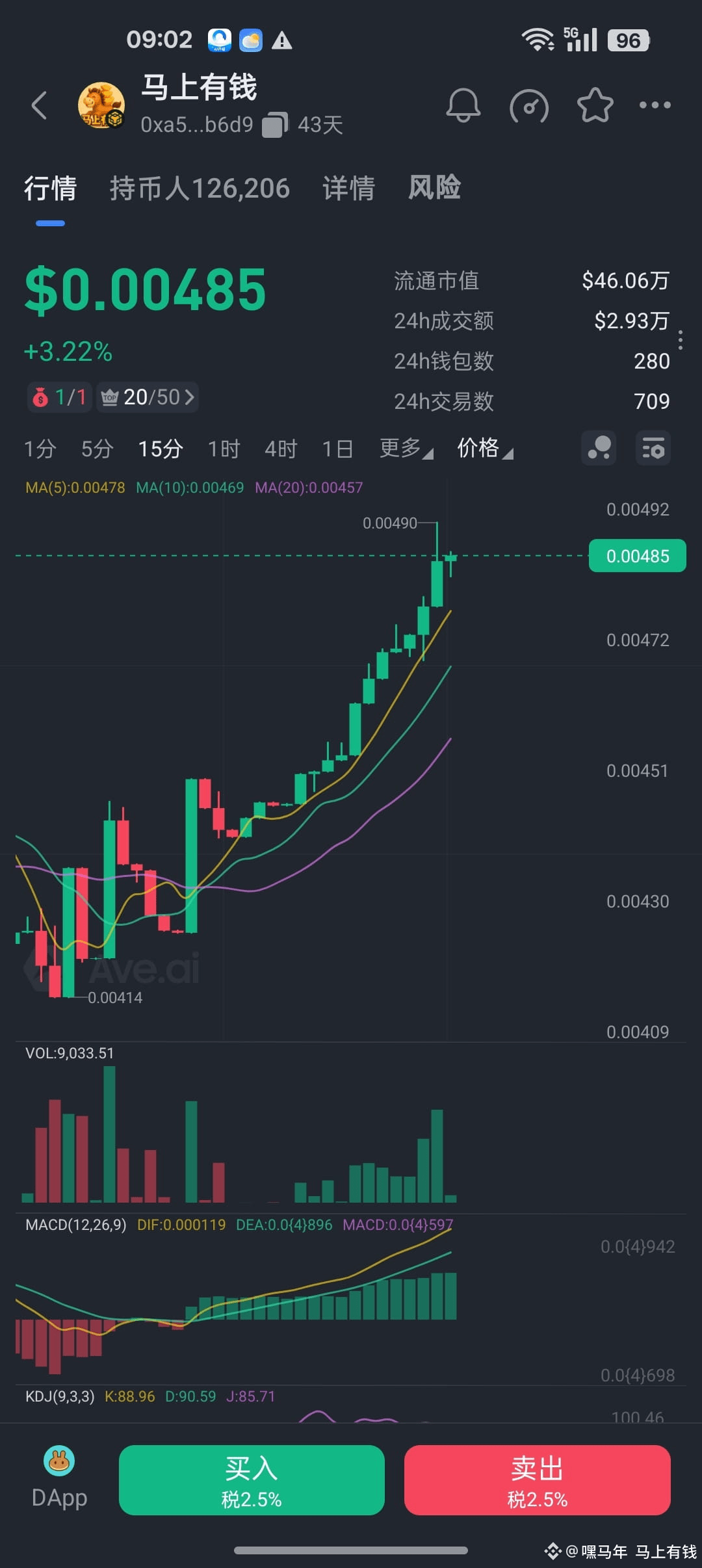Screen dimensions: 702x1568
Task: Open the notification bell icon
Action: (463, 105)
